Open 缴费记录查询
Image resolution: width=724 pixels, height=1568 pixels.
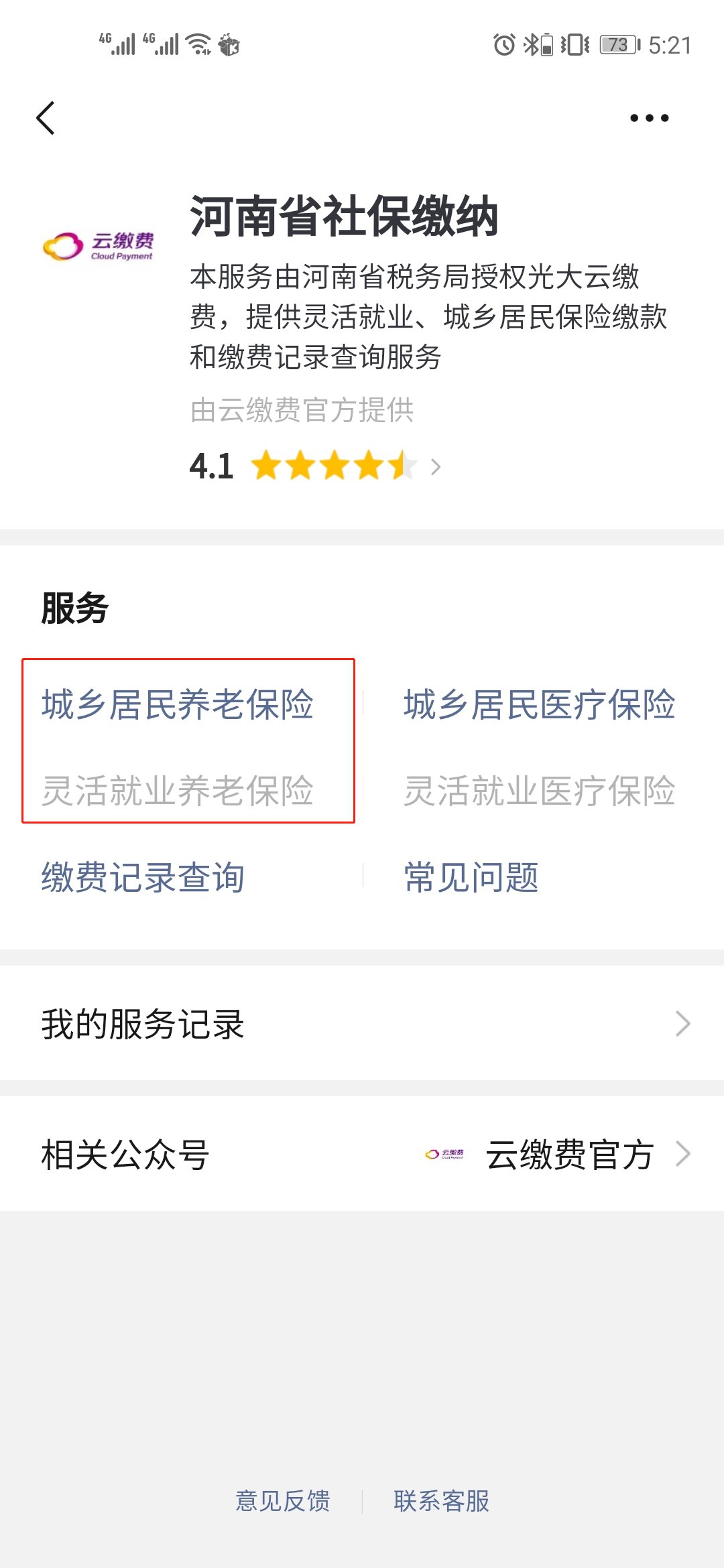tap(143, 877)
